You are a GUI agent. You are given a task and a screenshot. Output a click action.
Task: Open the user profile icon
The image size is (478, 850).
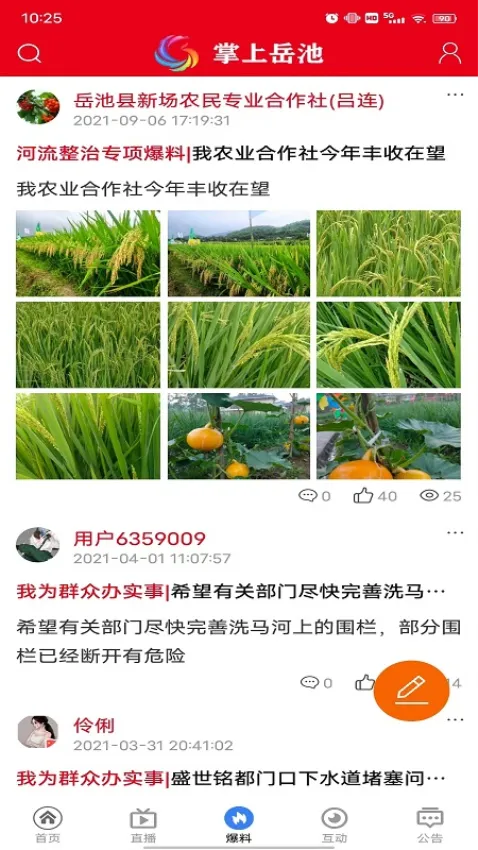[x=449, y=53]
